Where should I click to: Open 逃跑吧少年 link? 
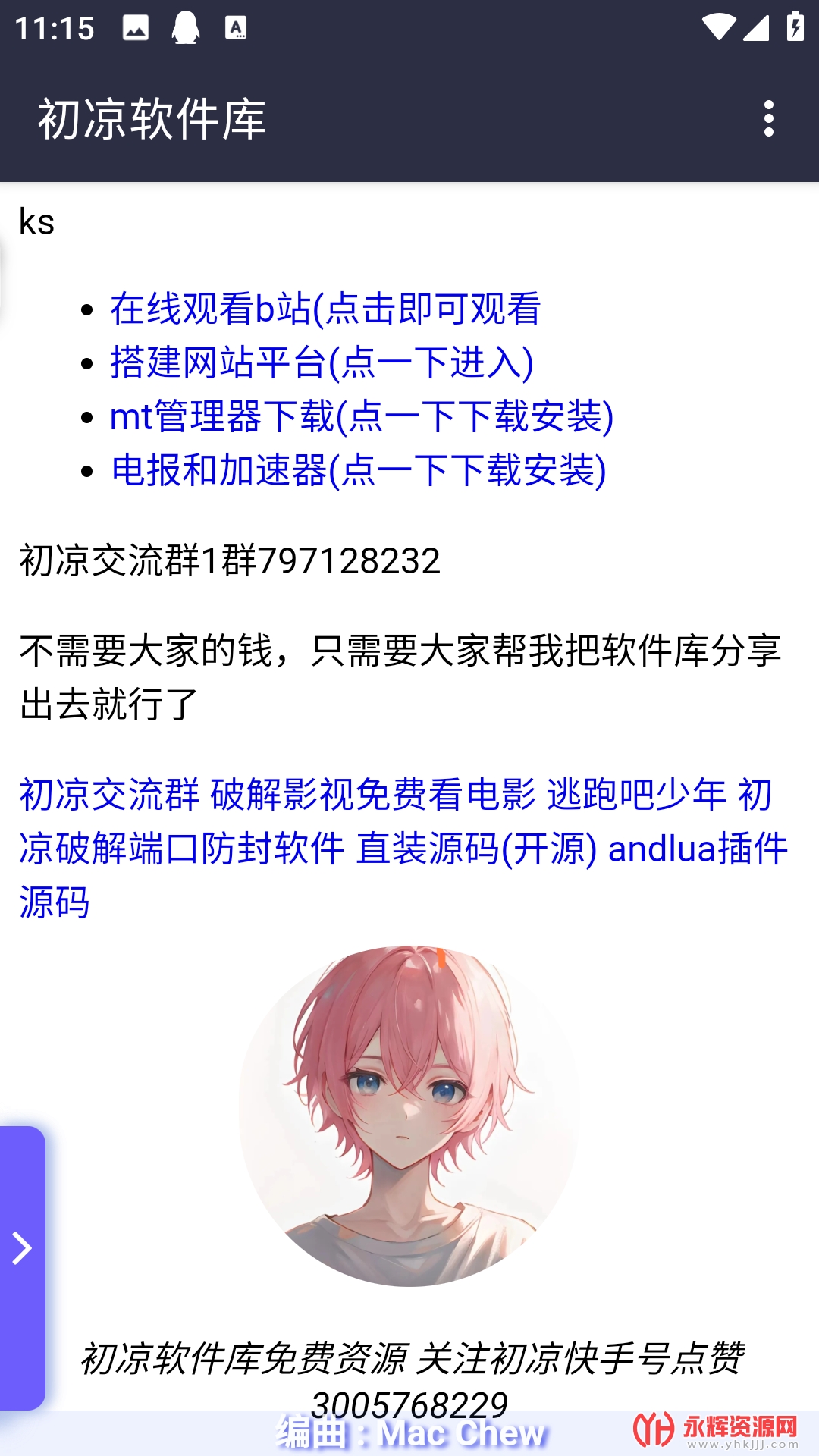pyautogui.click(x=636, y=795)
